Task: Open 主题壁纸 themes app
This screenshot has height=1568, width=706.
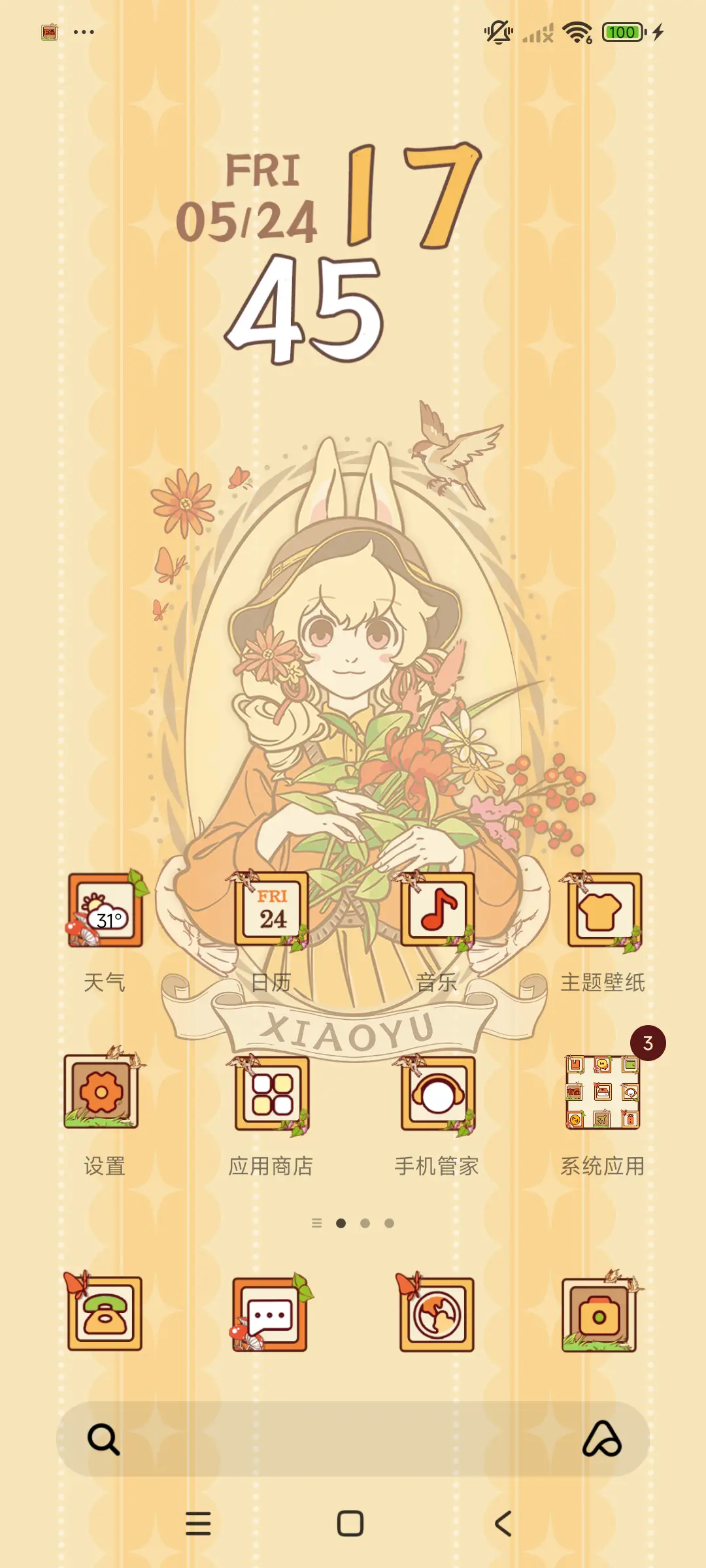Action: click(603, 910)
